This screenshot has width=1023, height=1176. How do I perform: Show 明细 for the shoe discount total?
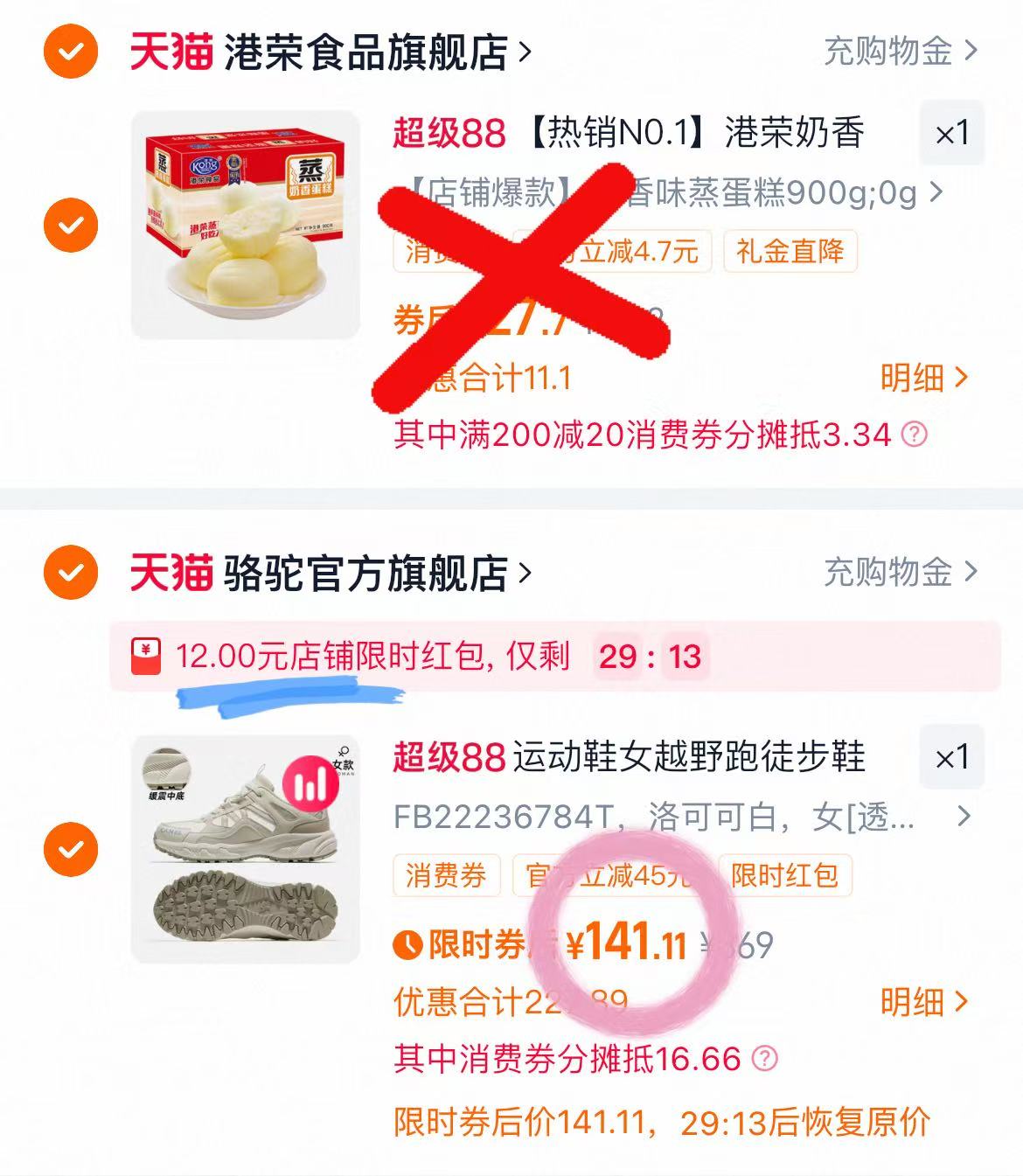pos(923,1002)
